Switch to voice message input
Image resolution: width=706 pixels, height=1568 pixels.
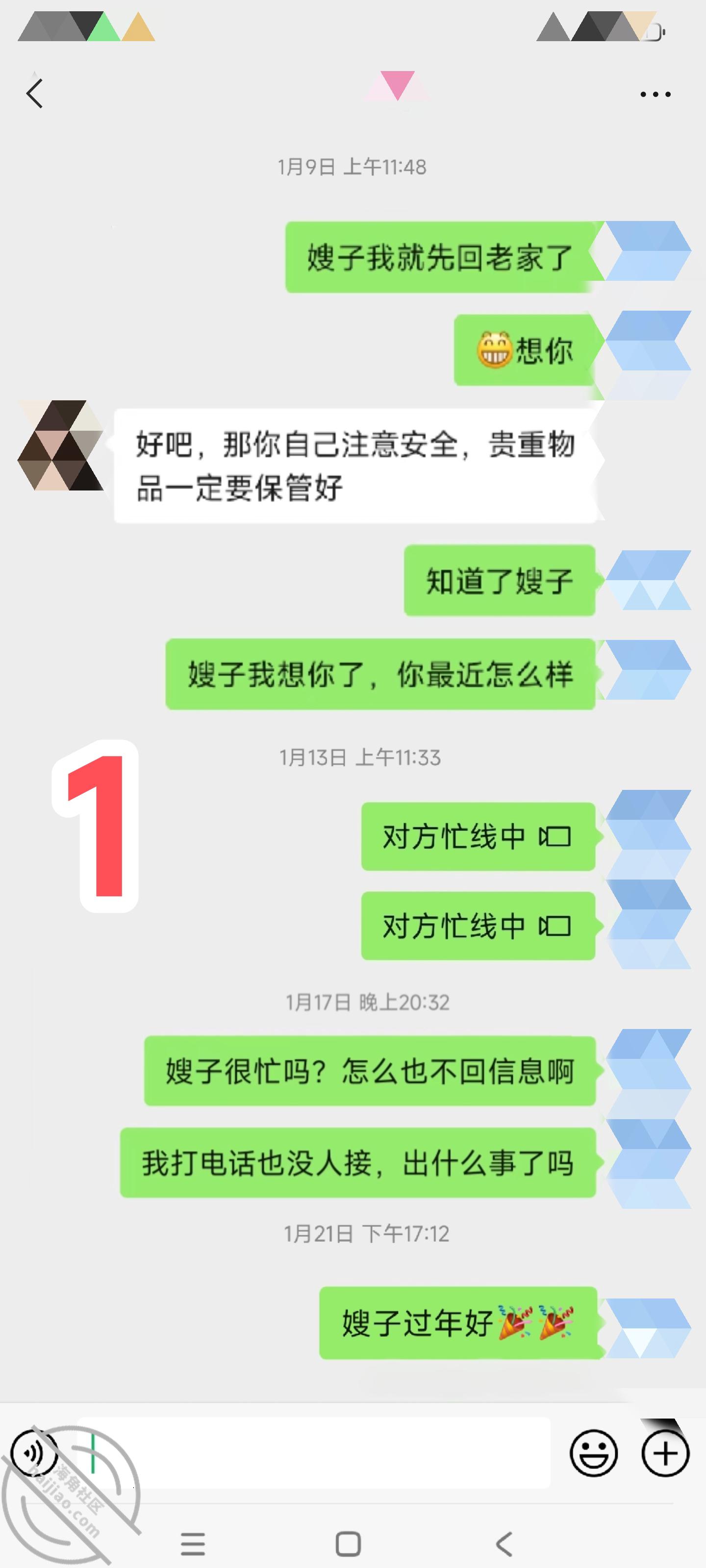click(x=35, y=1453)
